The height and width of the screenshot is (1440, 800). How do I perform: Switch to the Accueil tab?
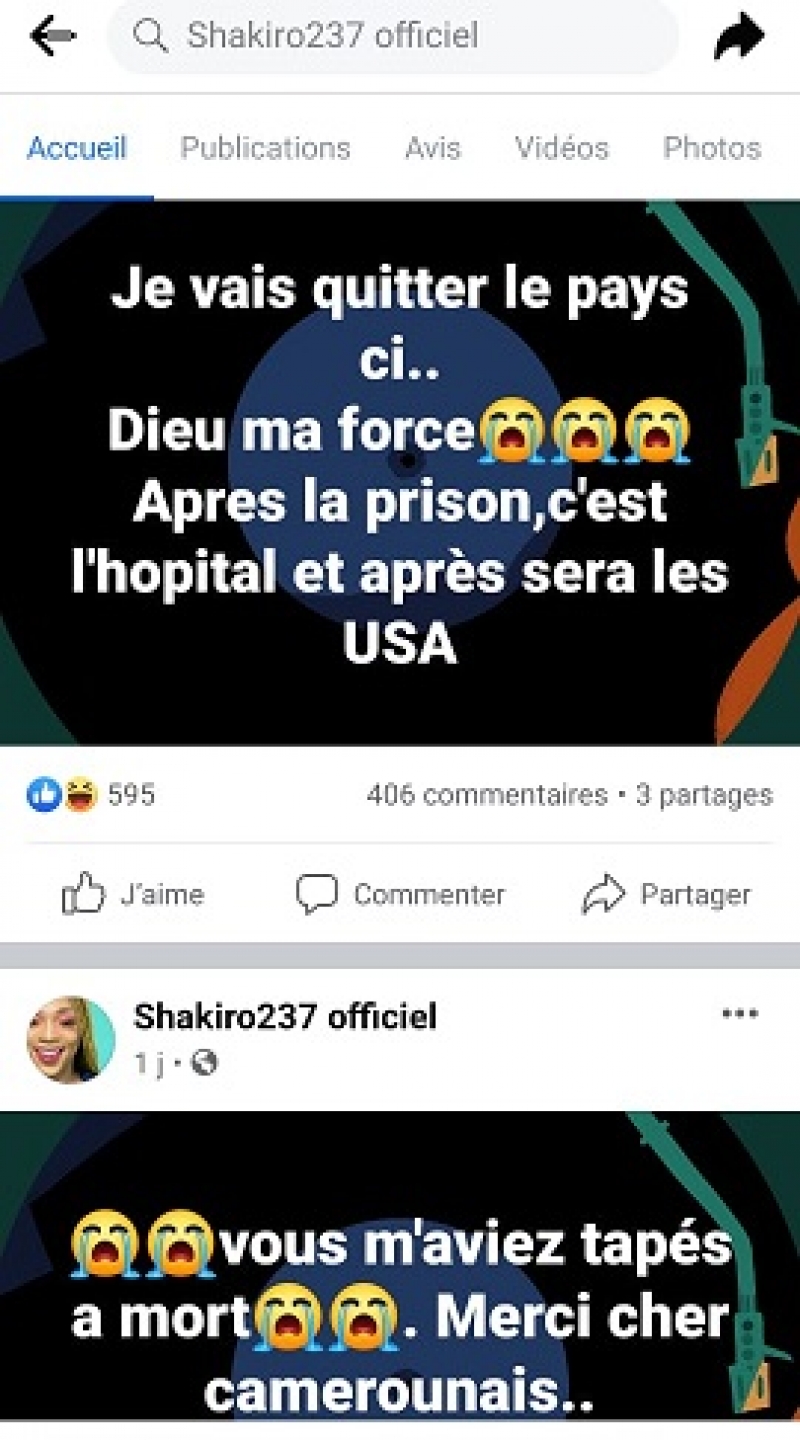click(77, 149)
